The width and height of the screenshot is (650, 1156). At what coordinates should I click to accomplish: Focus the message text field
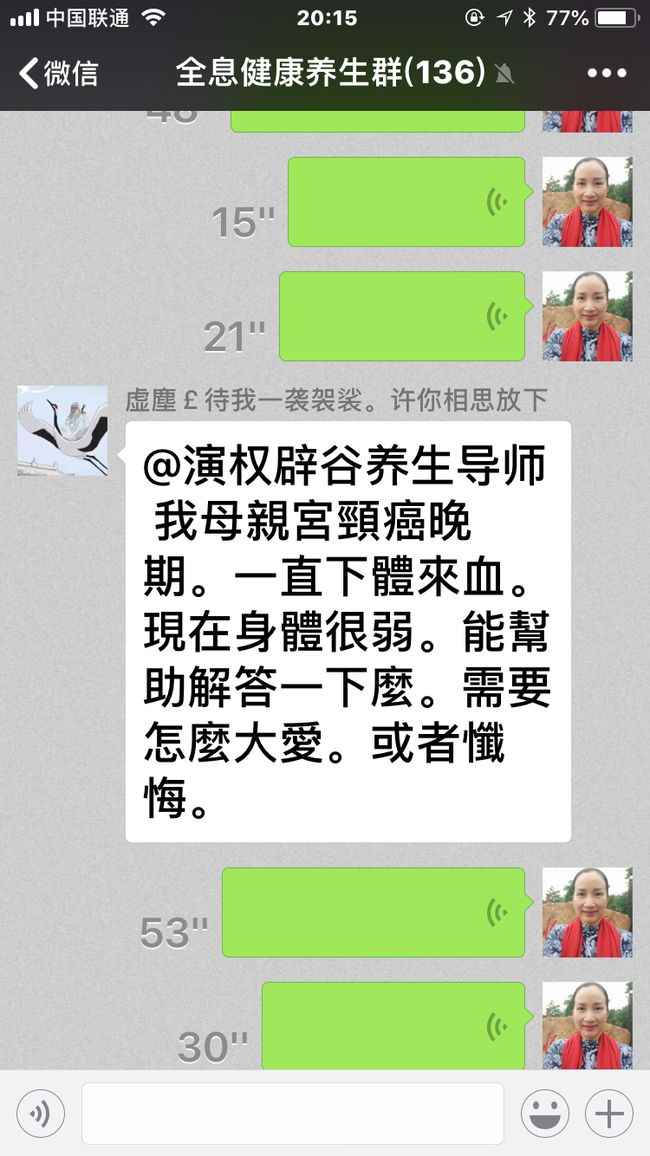pyautogui.click(x=293, y=1113)
